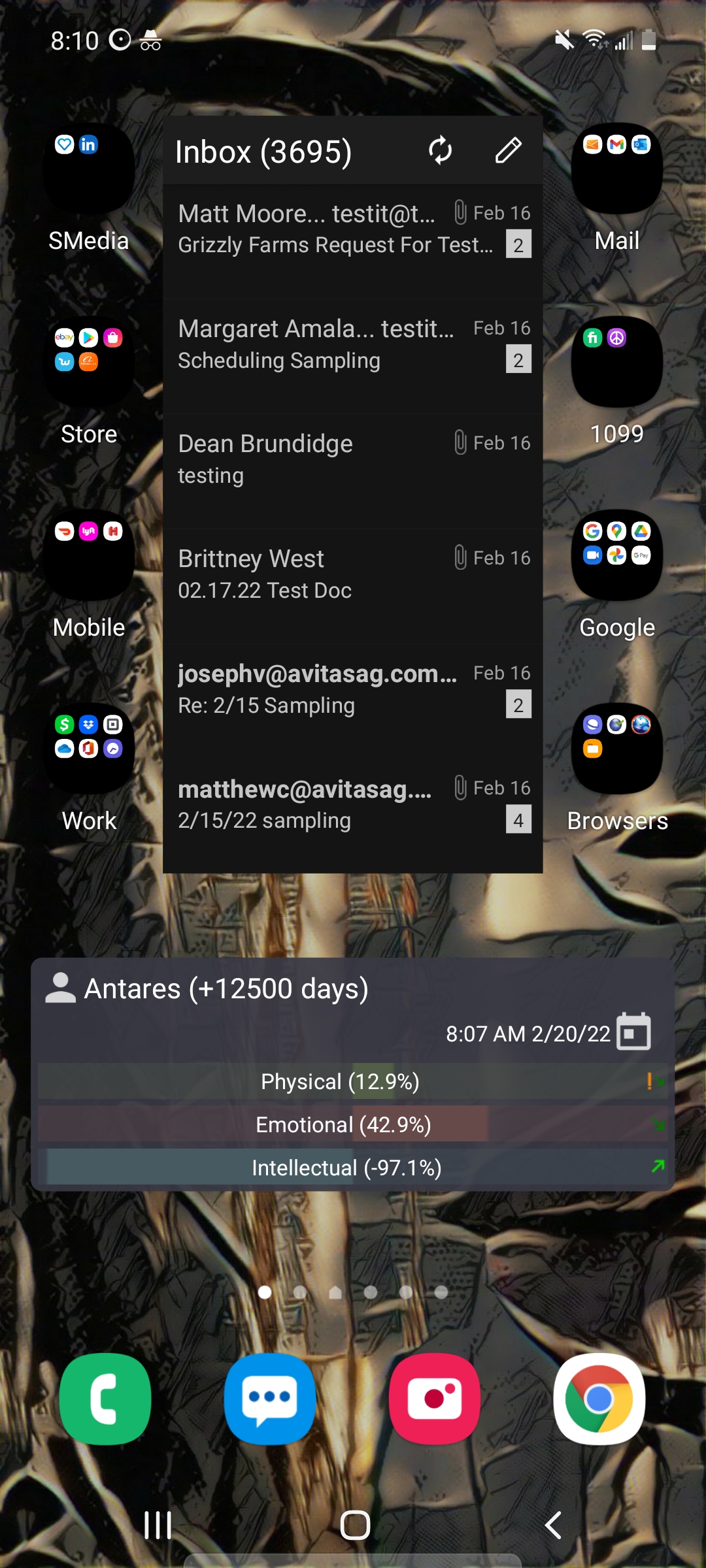Open the Mail folder
The image size is (706, 1568).
pyautogui.click(x=617, y=169)
